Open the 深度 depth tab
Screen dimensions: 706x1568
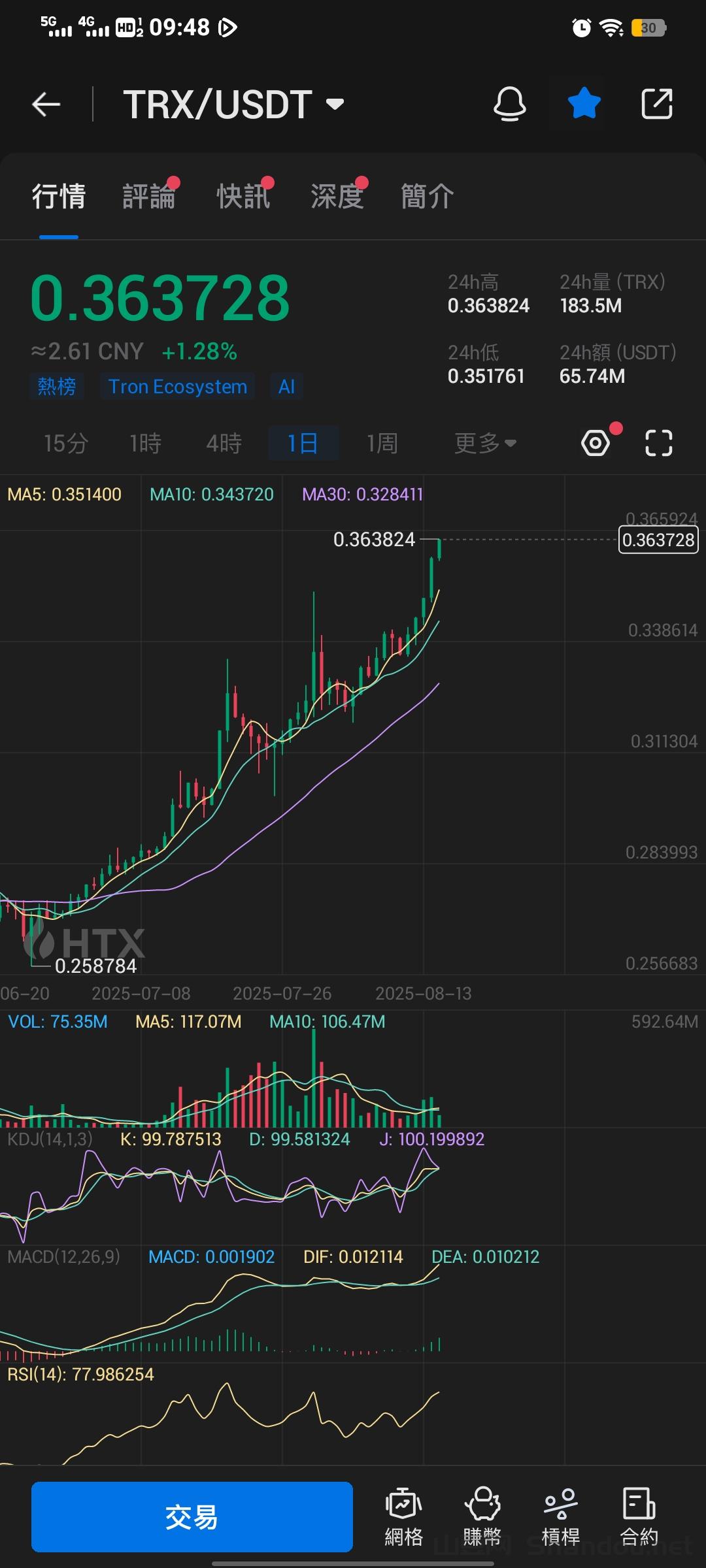(x=335, y=196)
